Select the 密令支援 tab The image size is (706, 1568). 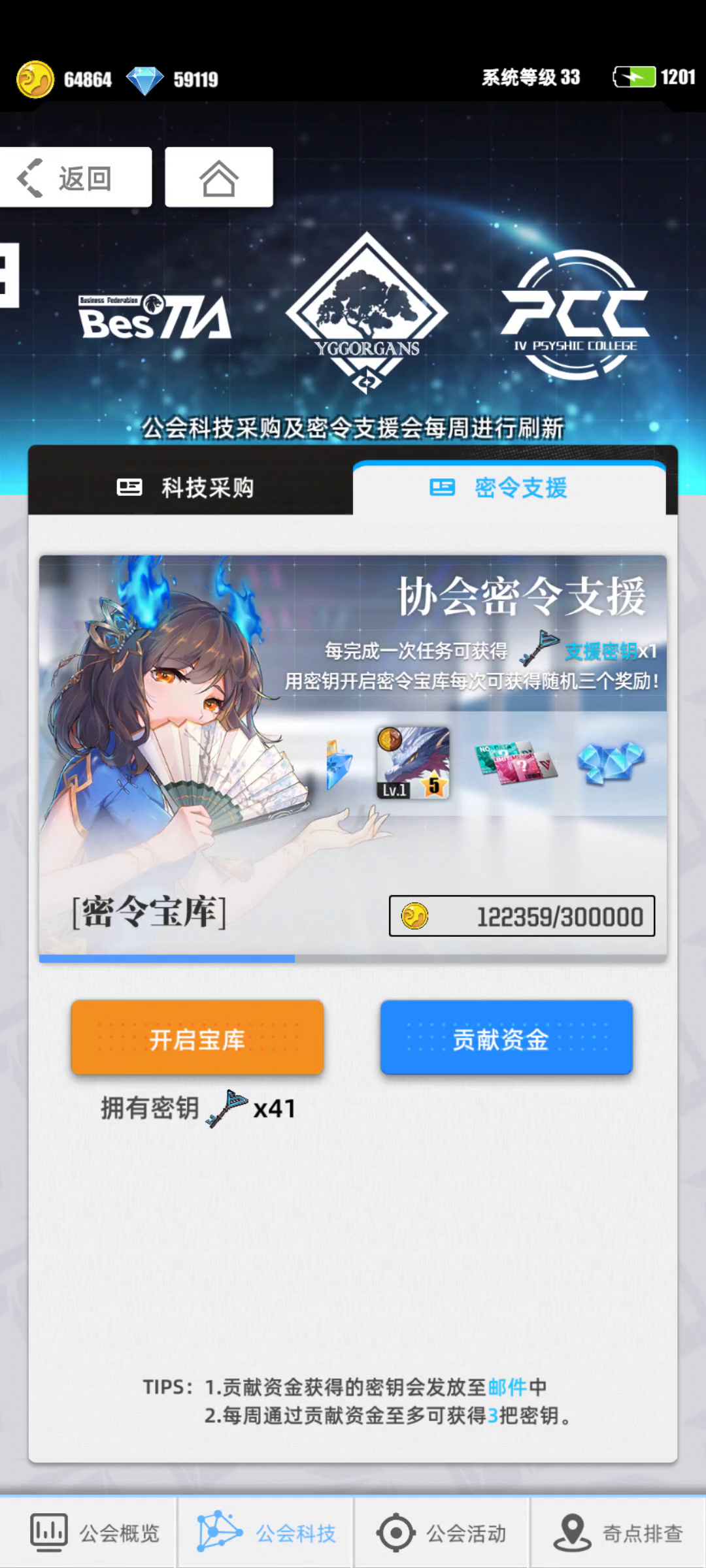click(509, 487)
